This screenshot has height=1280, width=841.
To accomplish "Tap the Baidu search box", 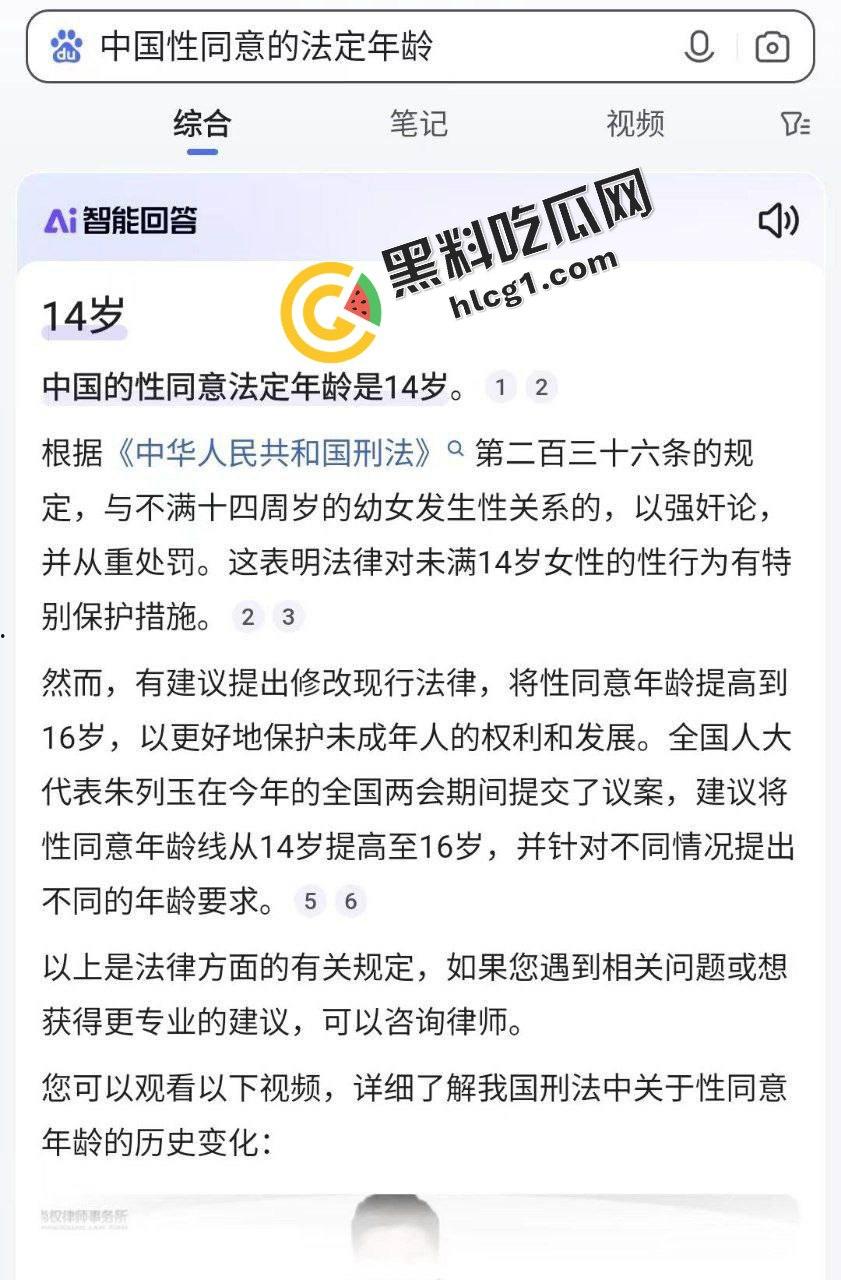I will coord(380,46).
